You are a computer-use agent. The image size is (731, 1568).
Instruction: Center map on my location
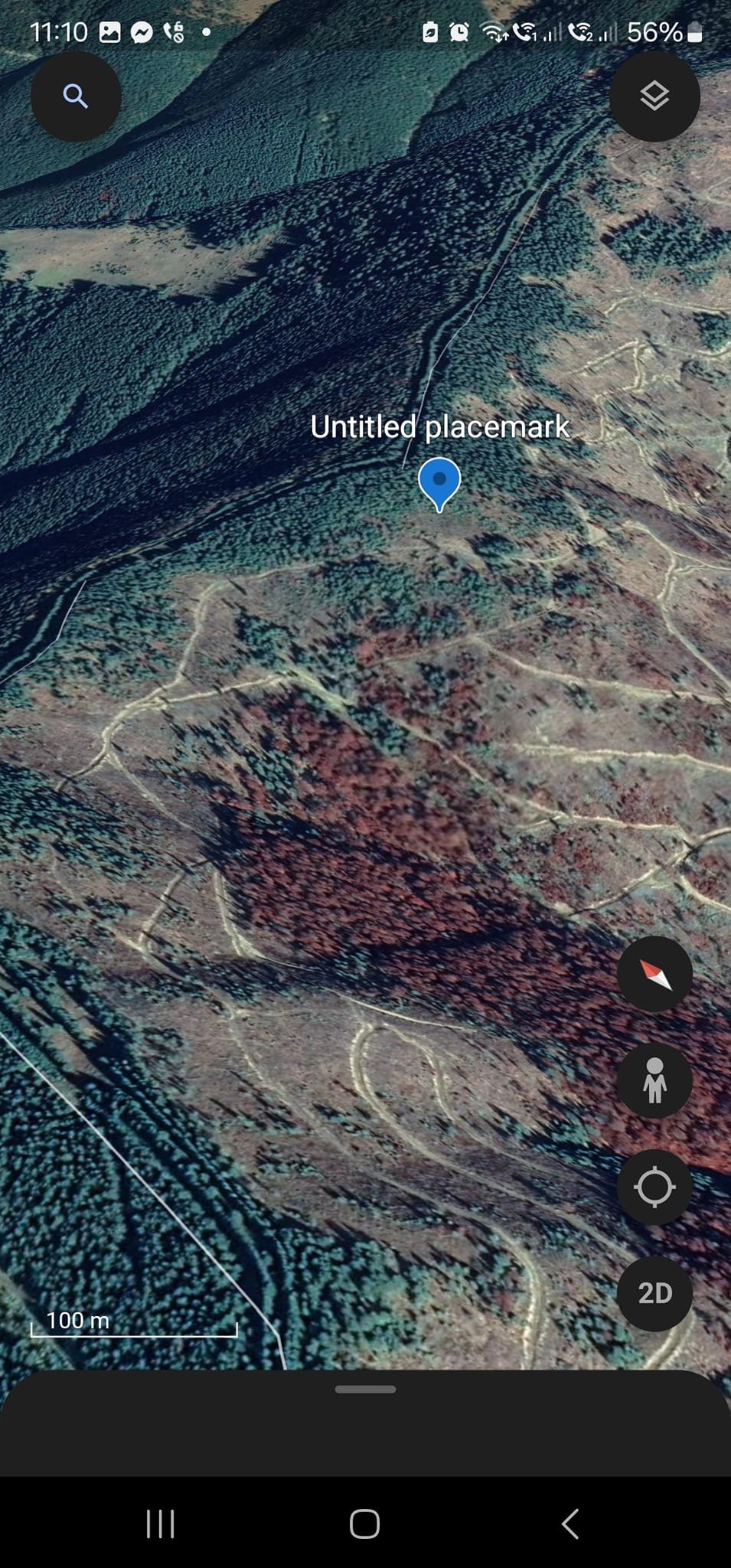[x=654, y=1187]
